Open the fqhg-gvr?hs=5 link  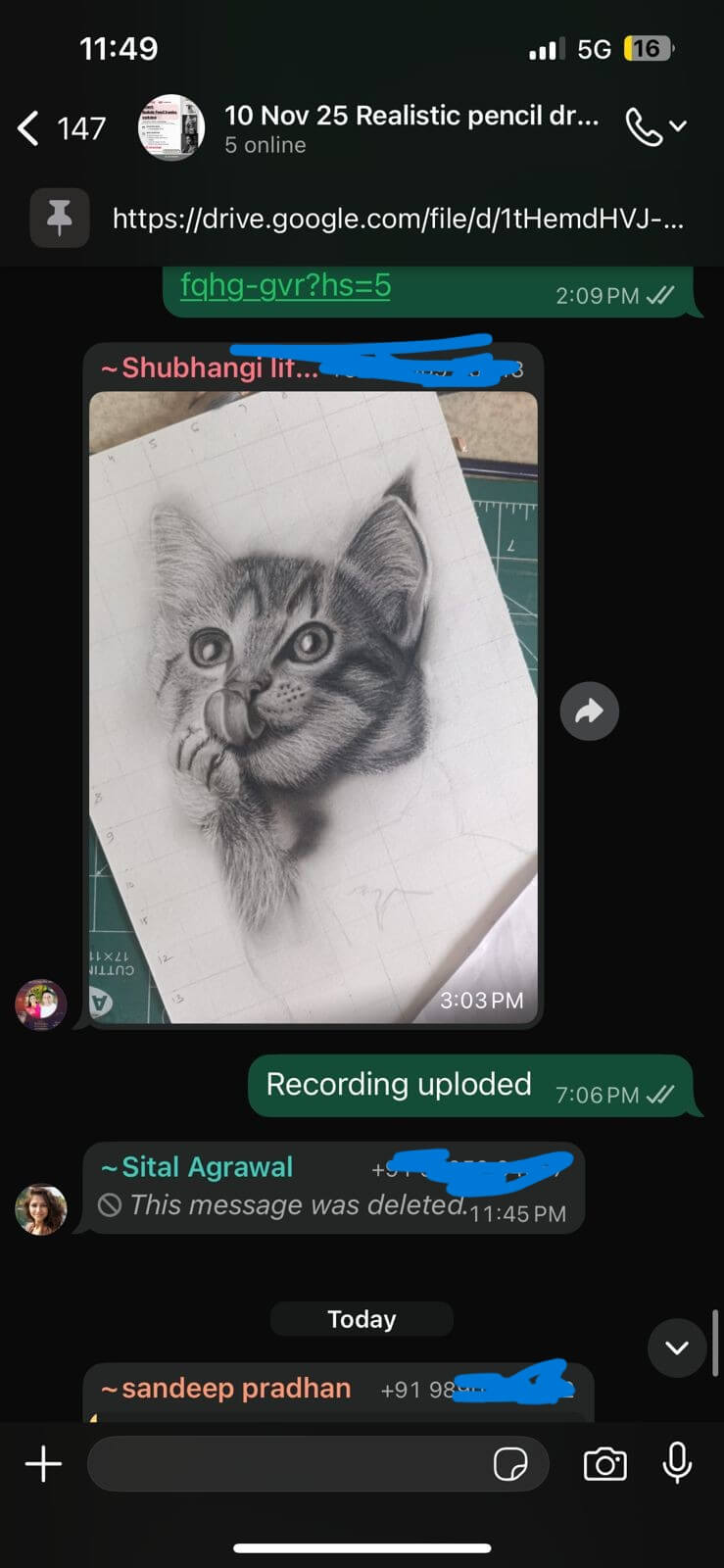coord(285,286)
